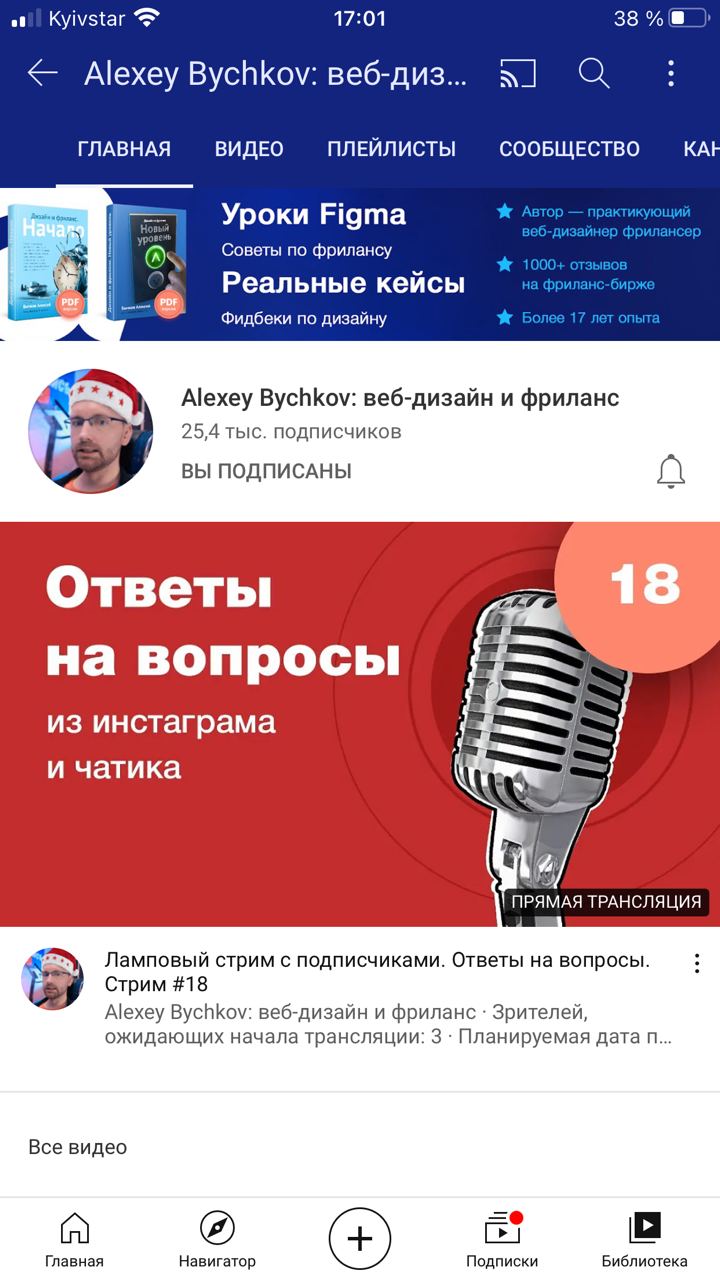Tap the ВЫ ПОДПИСАНЫ subscription button

point(266,471)
